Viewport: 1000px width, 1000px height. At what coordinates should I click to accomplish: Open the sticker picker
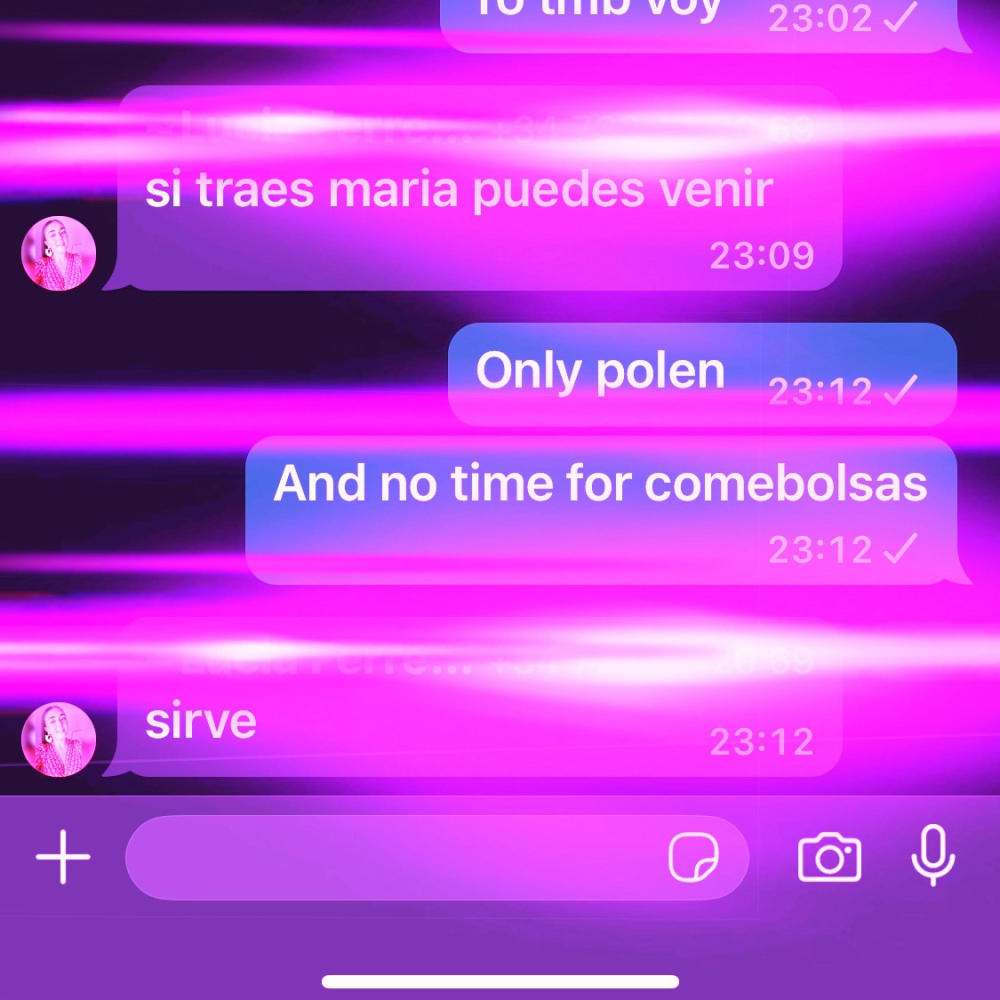693,858
